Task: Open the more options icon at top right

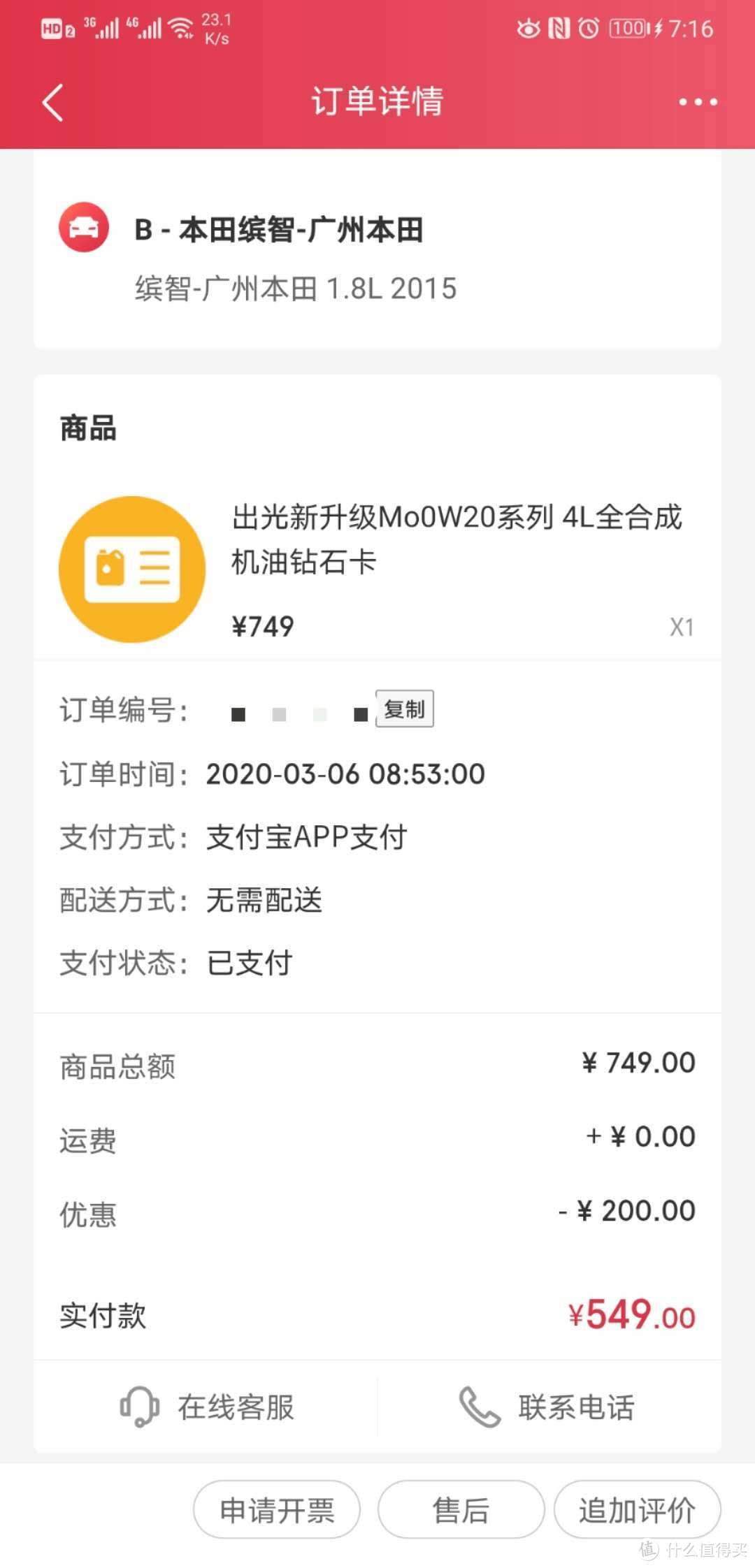Action: point(698,101)
